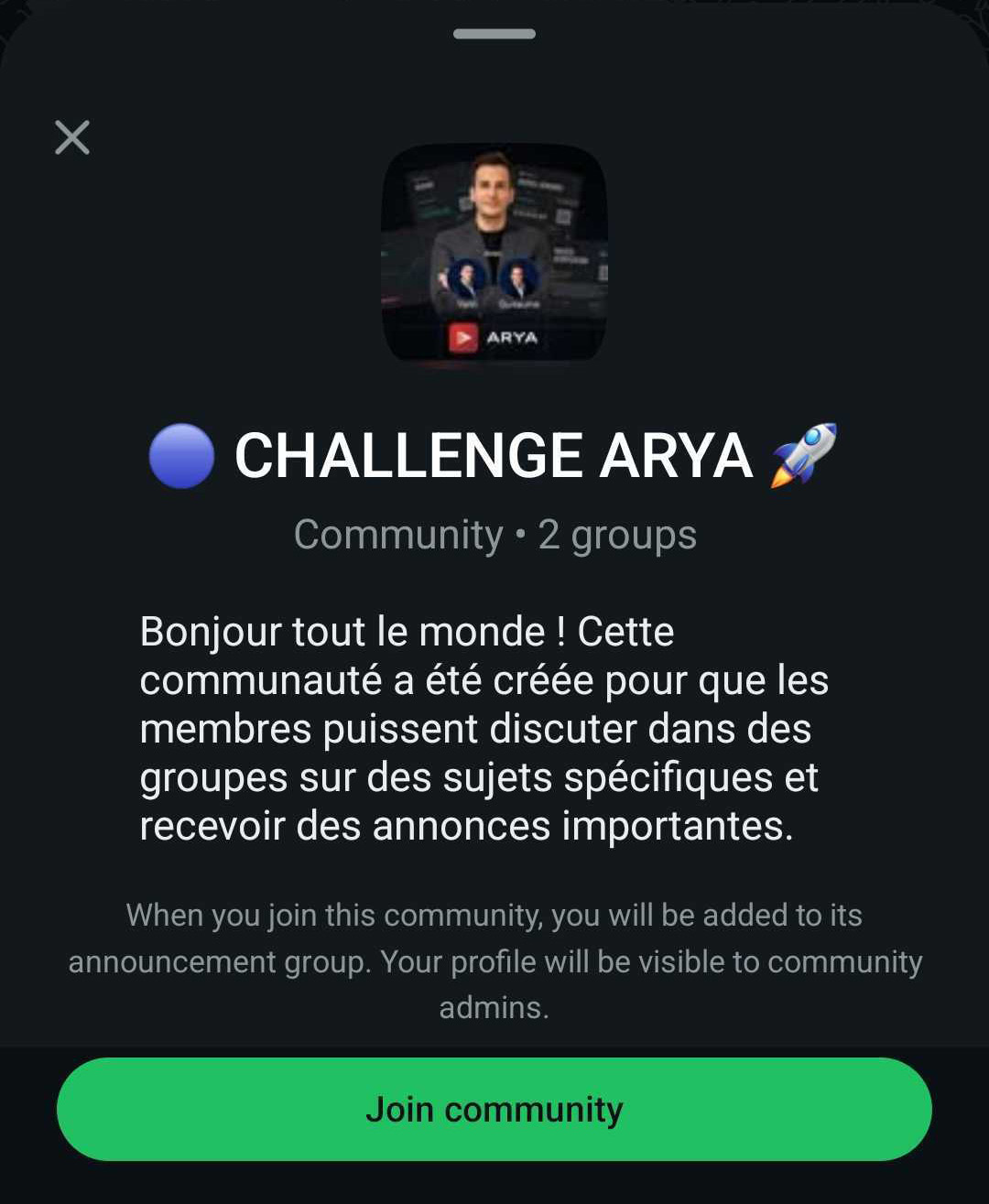Close the community invite sheet
The height and width of the screenshot is (1204, 989).
tap(72, 137)
